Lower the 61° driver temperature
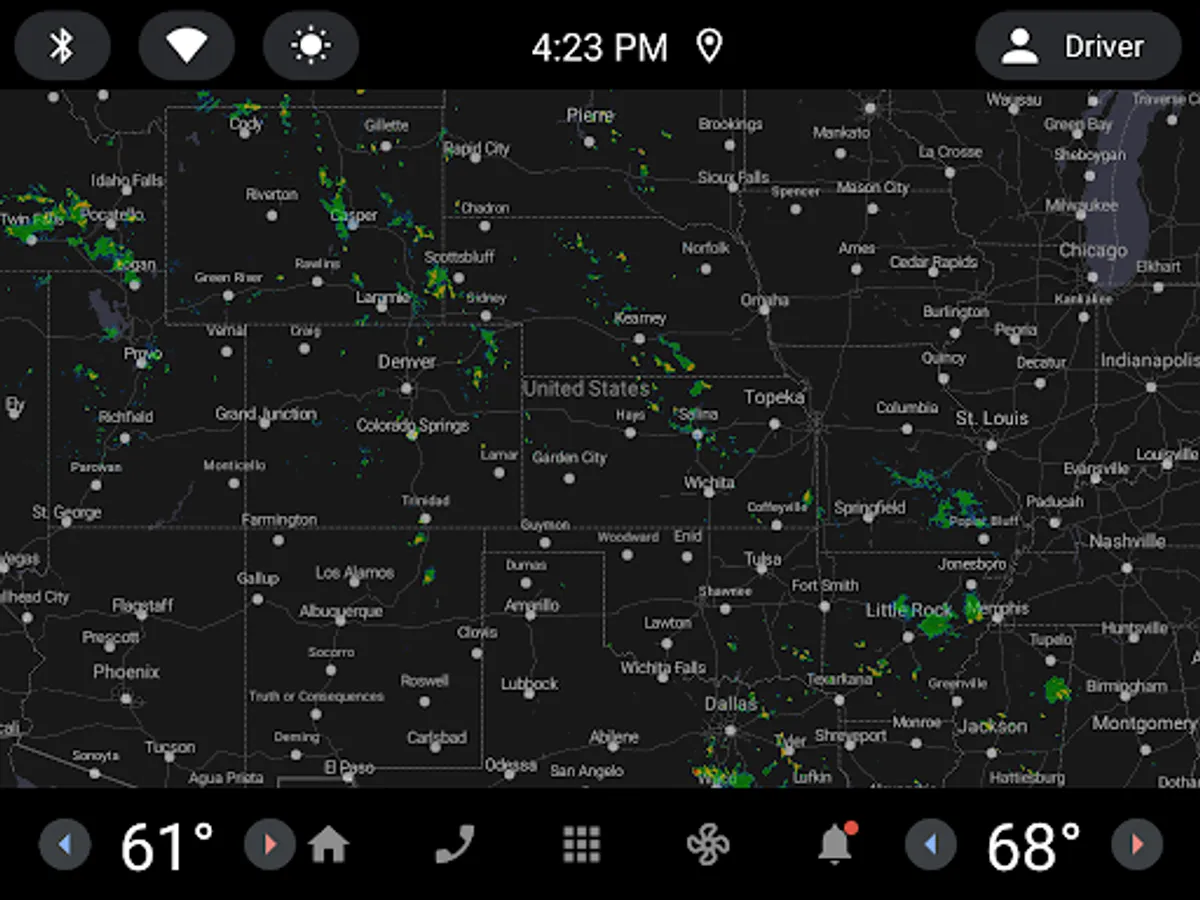This screenshot has height=900, width=1200. coord(65,845)
